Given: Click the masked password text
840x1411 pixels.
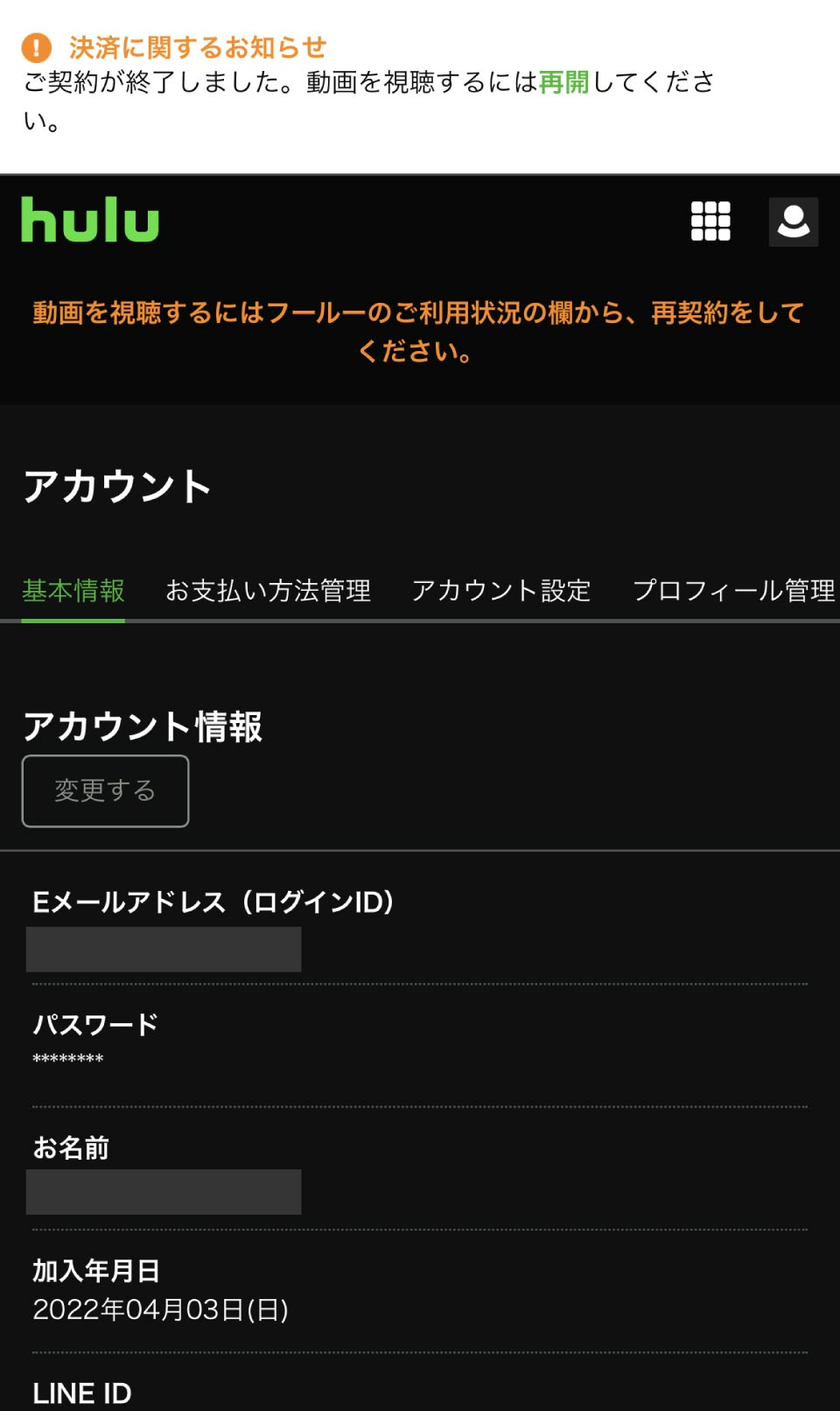Looking at the screenshot, I should coord(68,1059).
